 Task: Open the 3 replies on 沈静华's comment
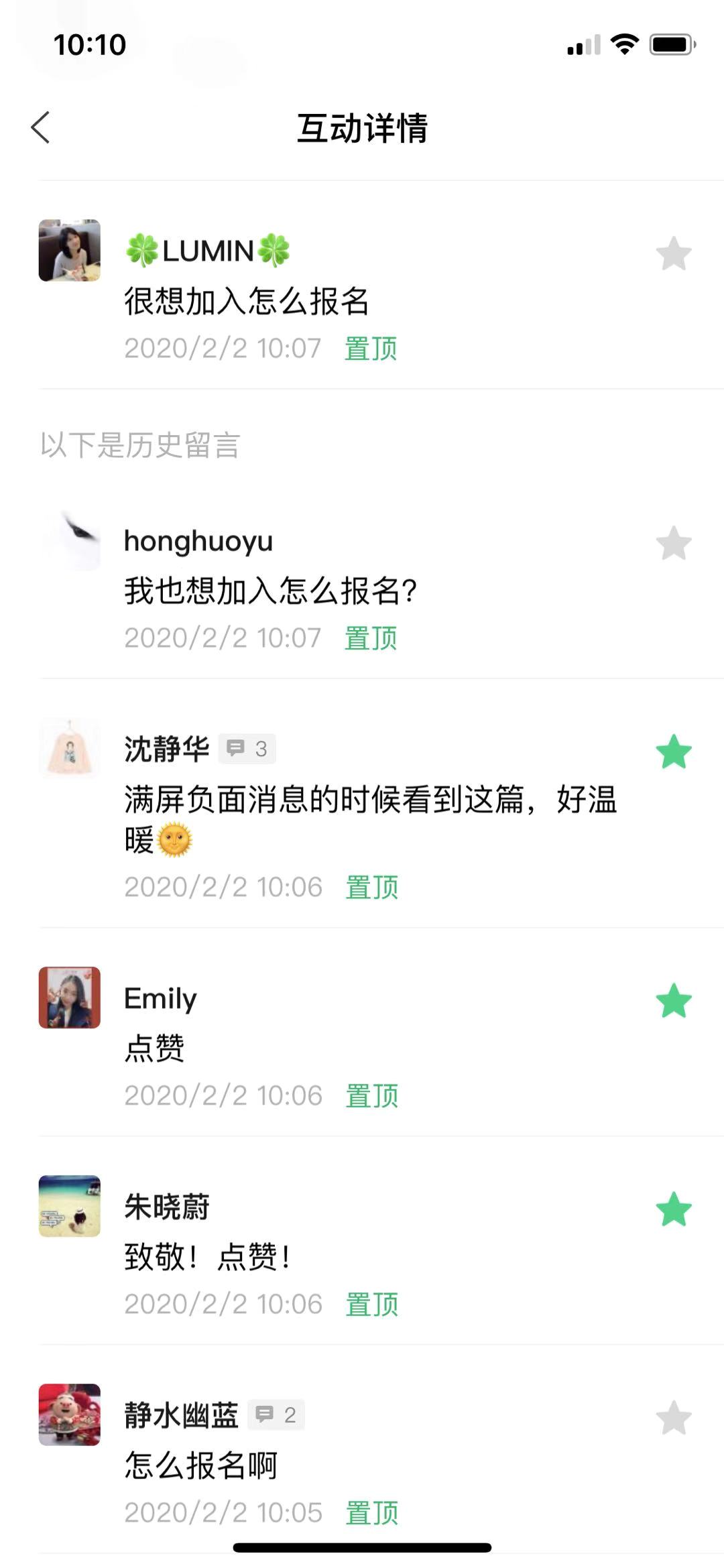[x=247, y=749]
